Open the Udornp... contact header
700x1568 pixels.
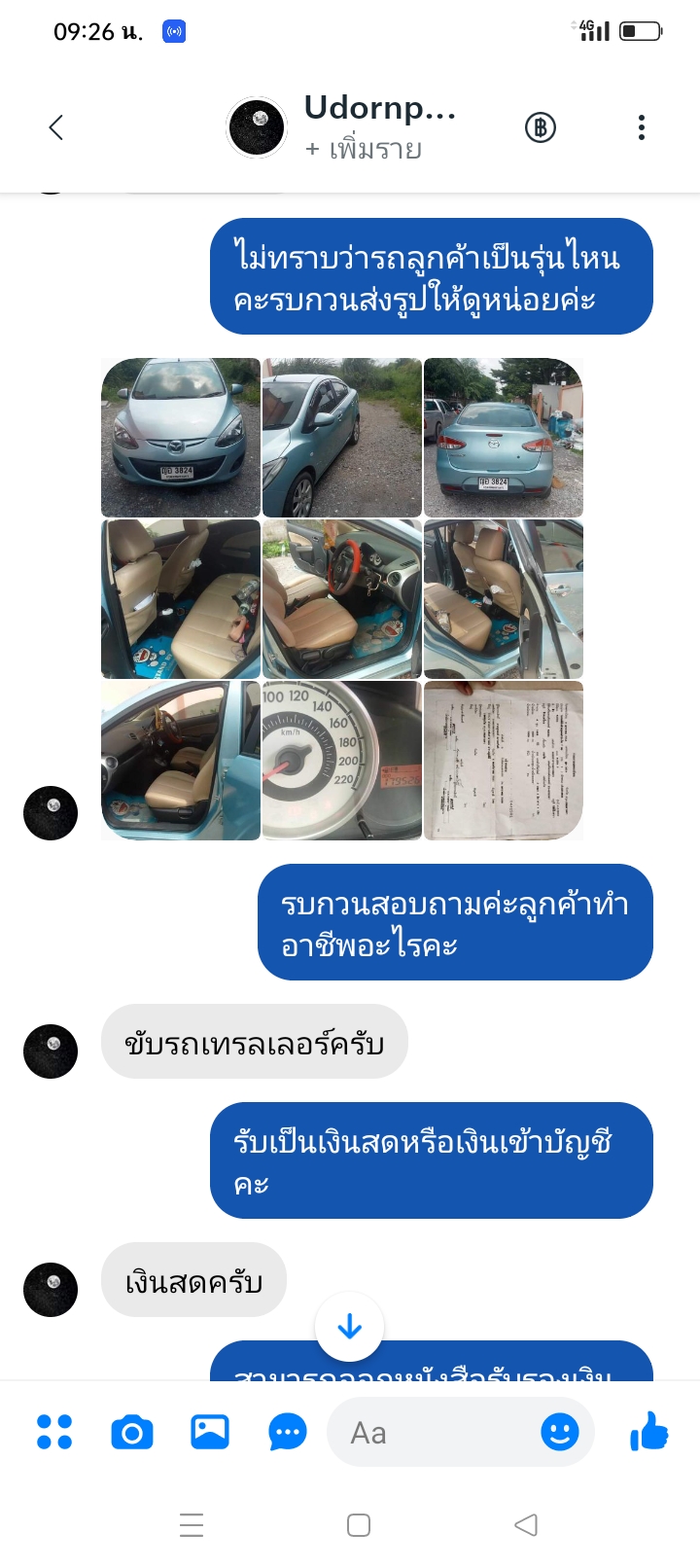pyautogui.click(x=342, y=127)
